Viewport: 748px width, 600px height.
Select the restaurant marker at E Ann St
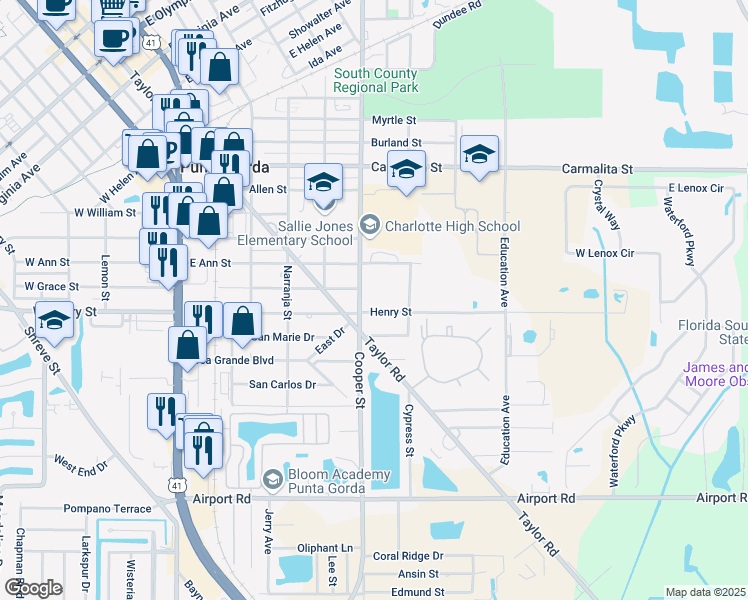pyautogui.click(x=168, y=262)
